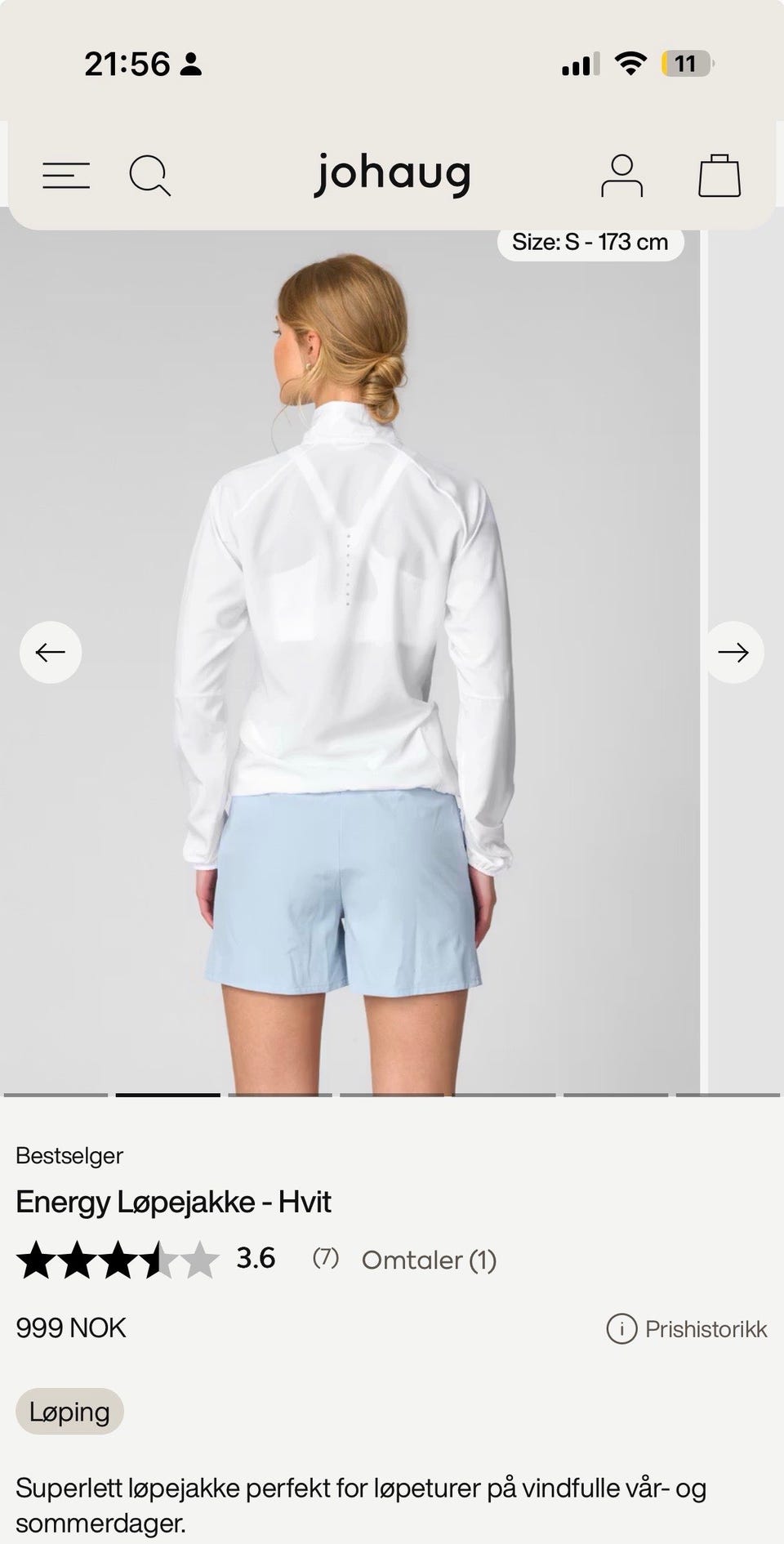
Task: Show the next product image
Action: (x=733, y=652)
